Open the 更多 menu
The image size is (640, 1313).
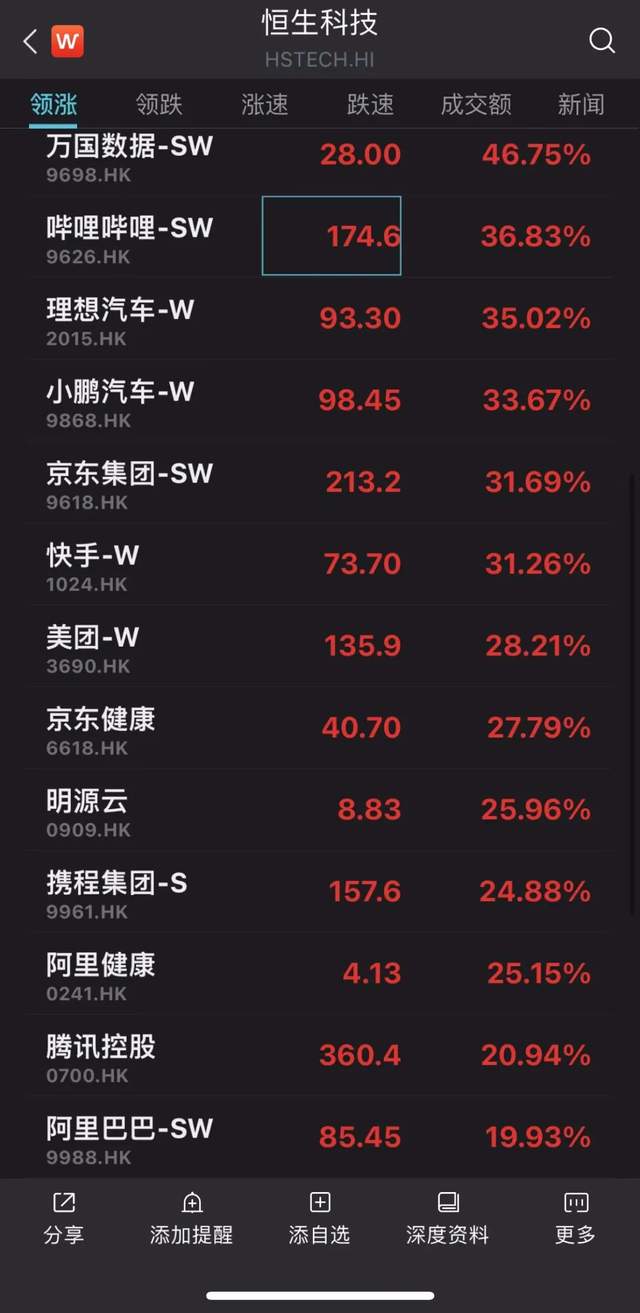[575, 1217]
